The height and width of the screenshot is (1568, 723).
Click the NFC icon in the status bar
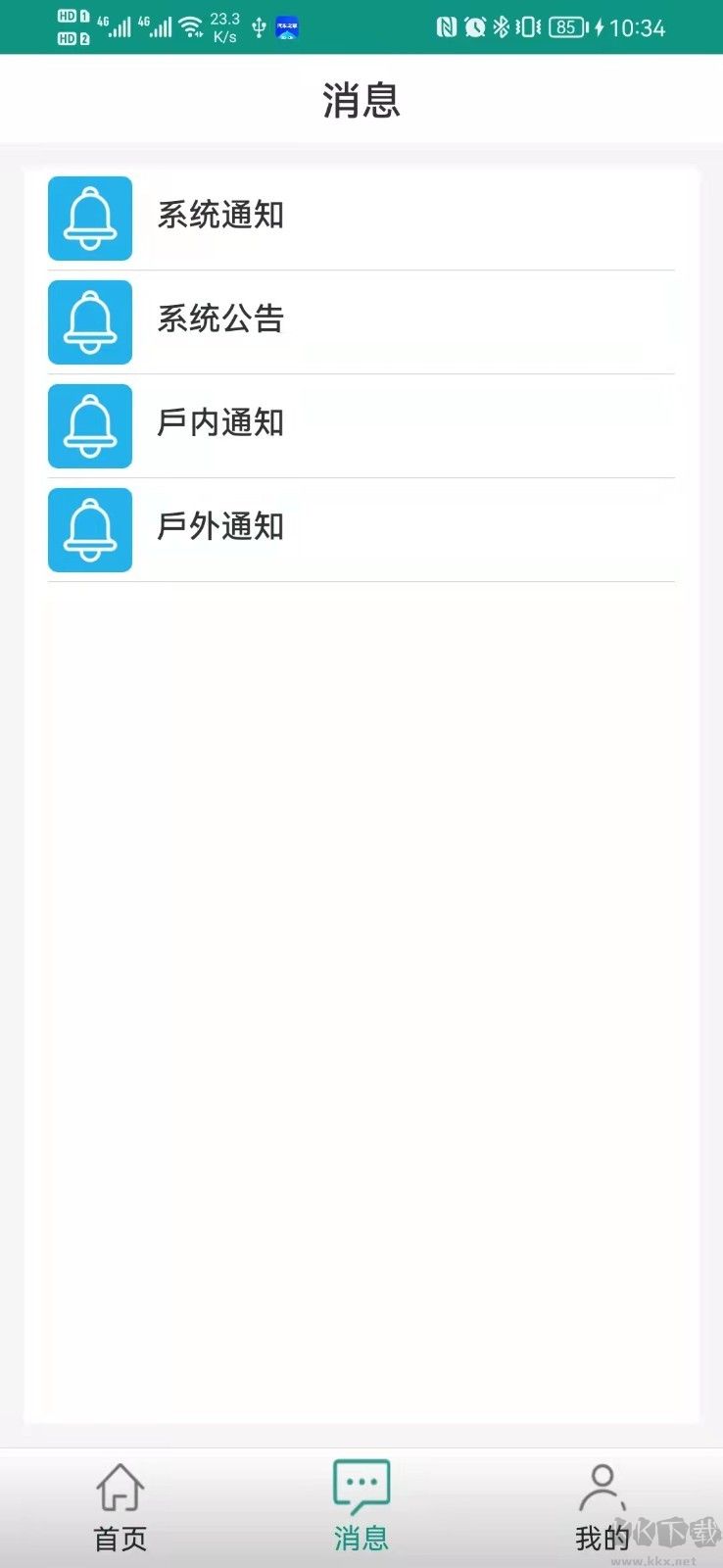tap(446, 27)
